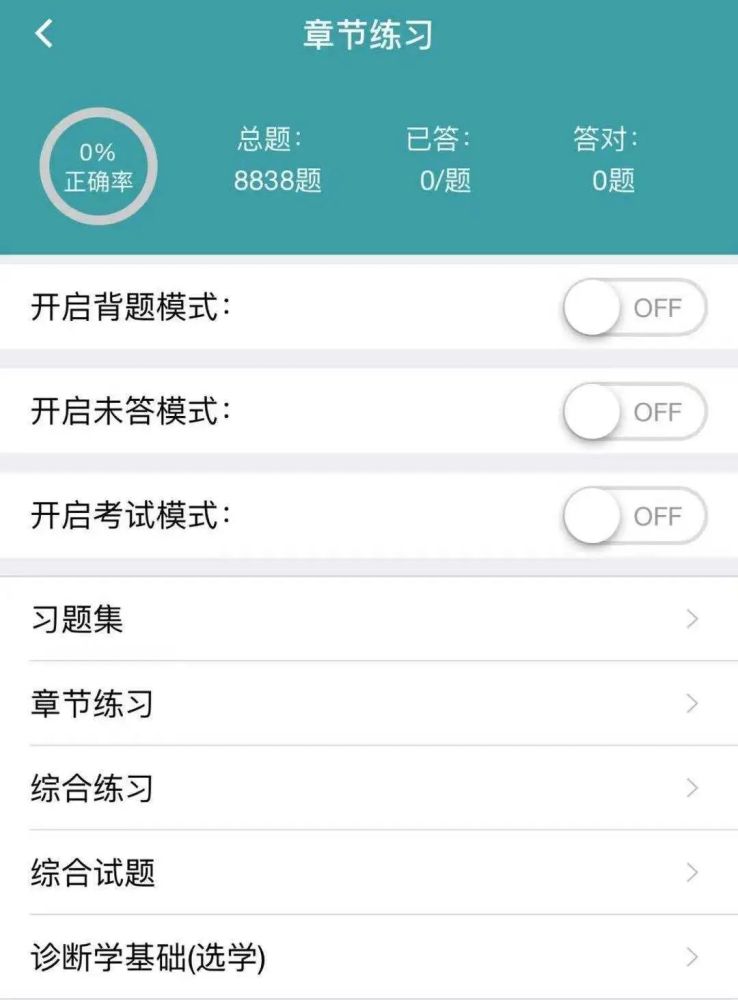
Task: Open 章节练习 in the list
Action: pos(368,704)
